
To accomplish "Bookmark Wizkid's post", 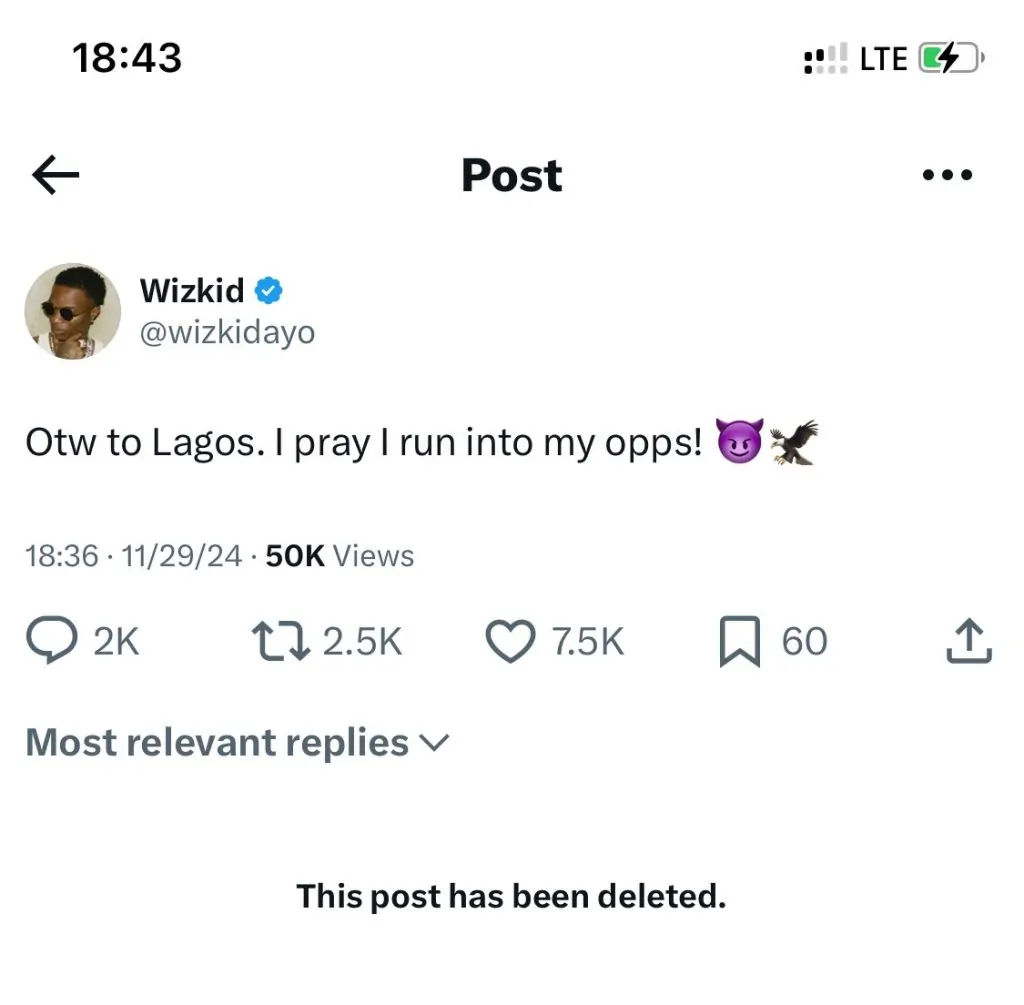I will pyautogui.click(x=740, y=641).
